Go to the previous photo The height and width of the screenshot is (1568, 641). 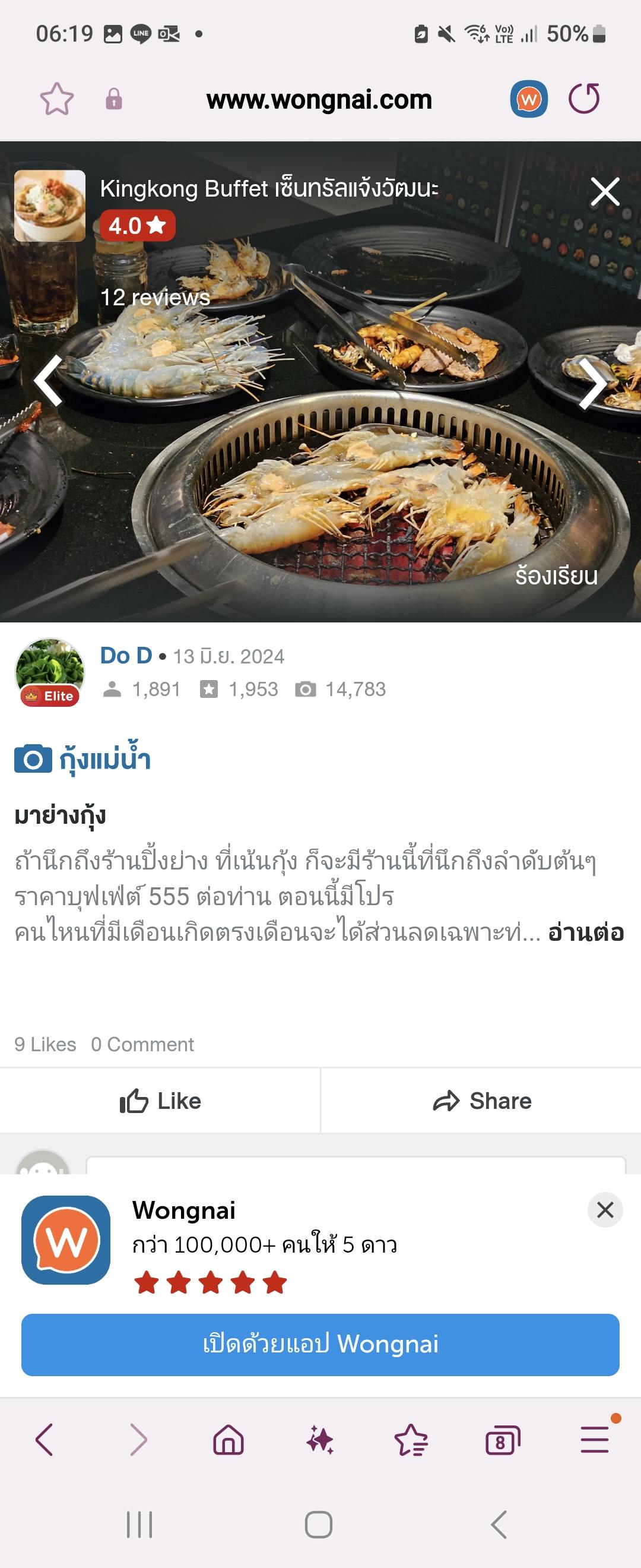[x=49, y=381]
